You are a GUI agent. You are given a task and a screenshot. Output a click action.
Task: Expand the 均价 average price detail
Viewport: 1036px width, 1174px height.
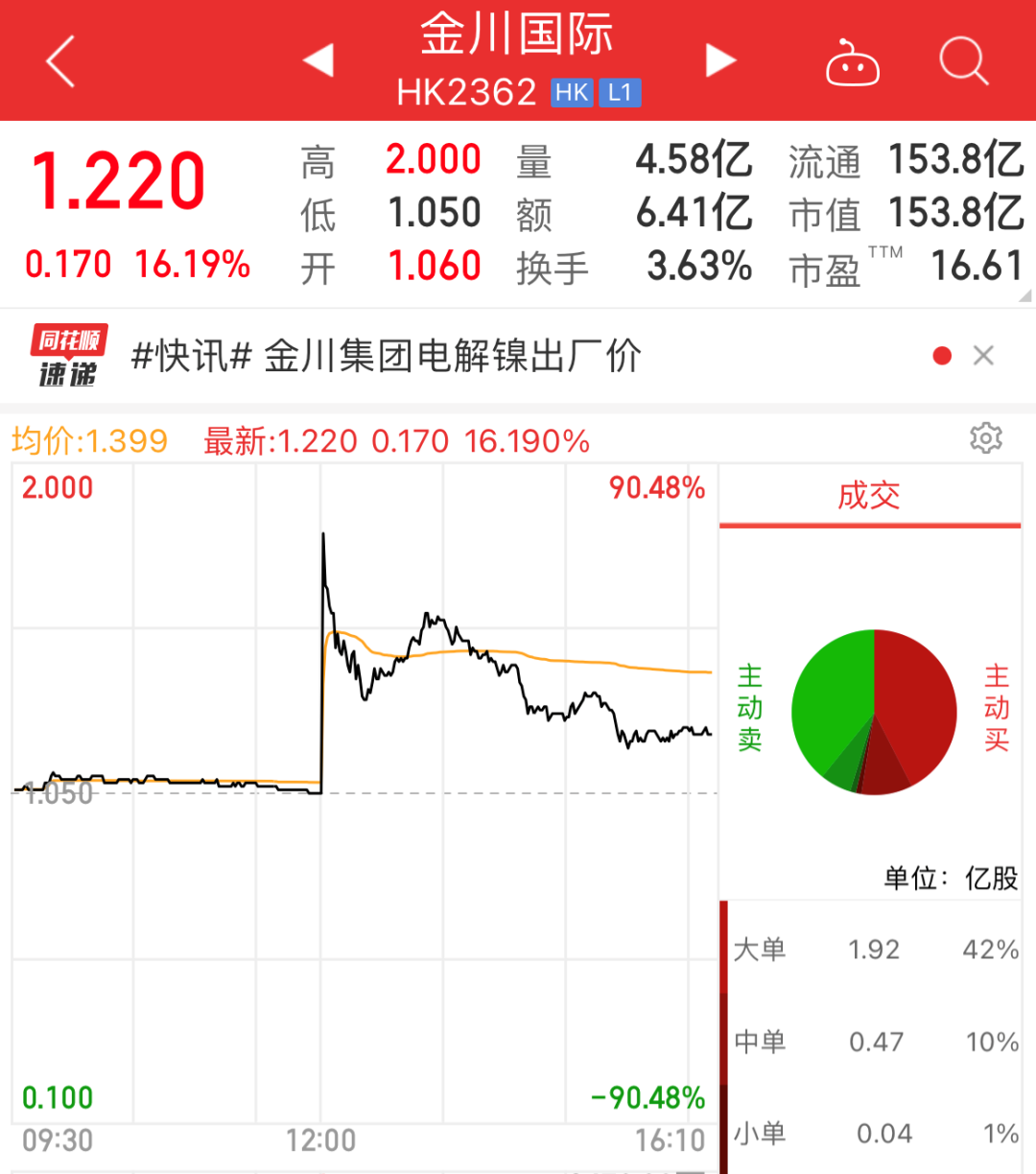coord(91,439)
